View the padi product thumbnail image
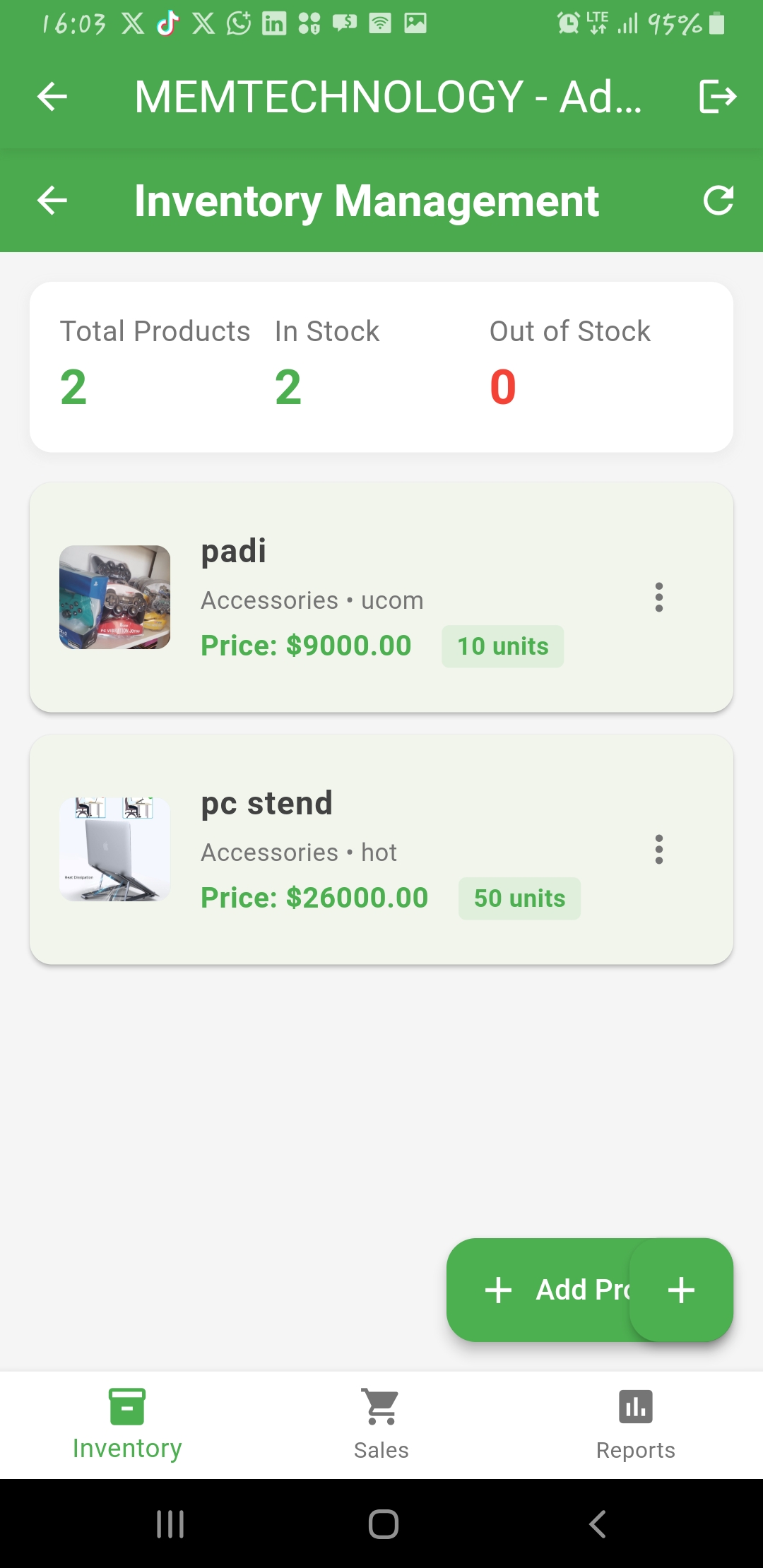Viewport: 763px width, 1568px height. coord(114,598)
